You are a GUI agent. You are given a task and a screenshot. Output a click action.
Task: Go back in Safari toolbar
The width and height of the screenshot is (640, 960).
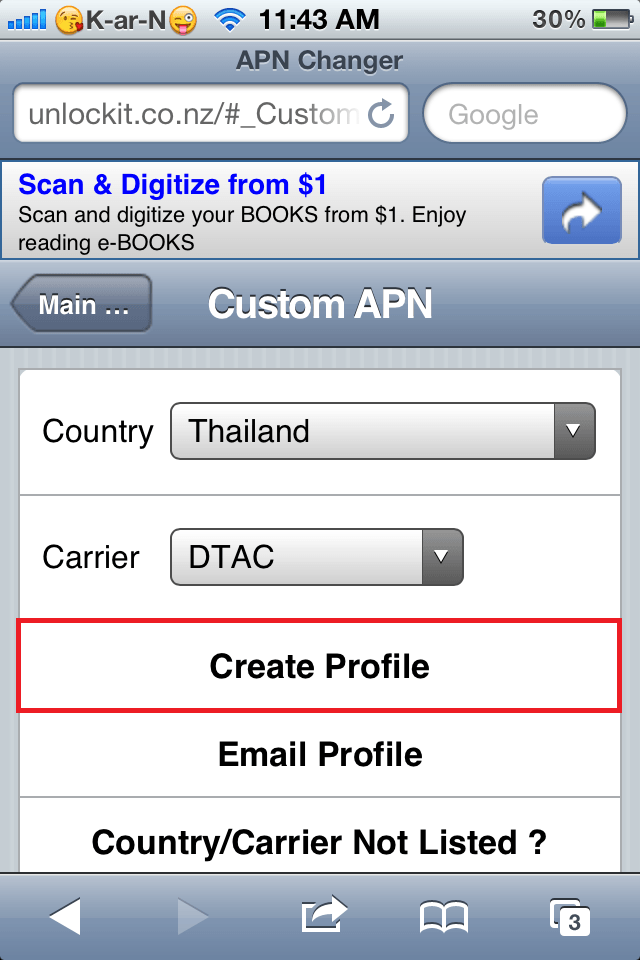tap(64, 916)
